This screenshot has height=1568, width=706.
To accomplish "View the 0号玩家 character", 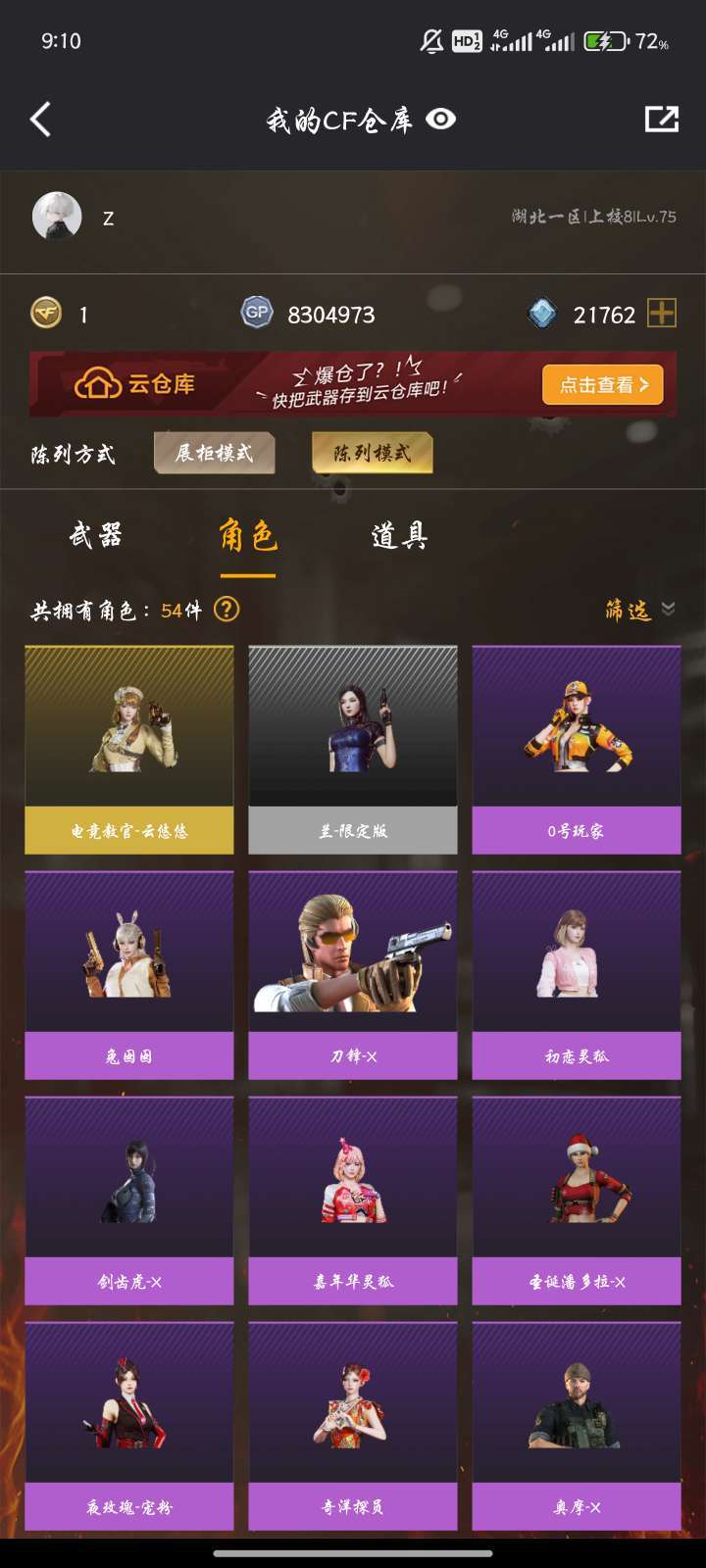I will [577, 750].
